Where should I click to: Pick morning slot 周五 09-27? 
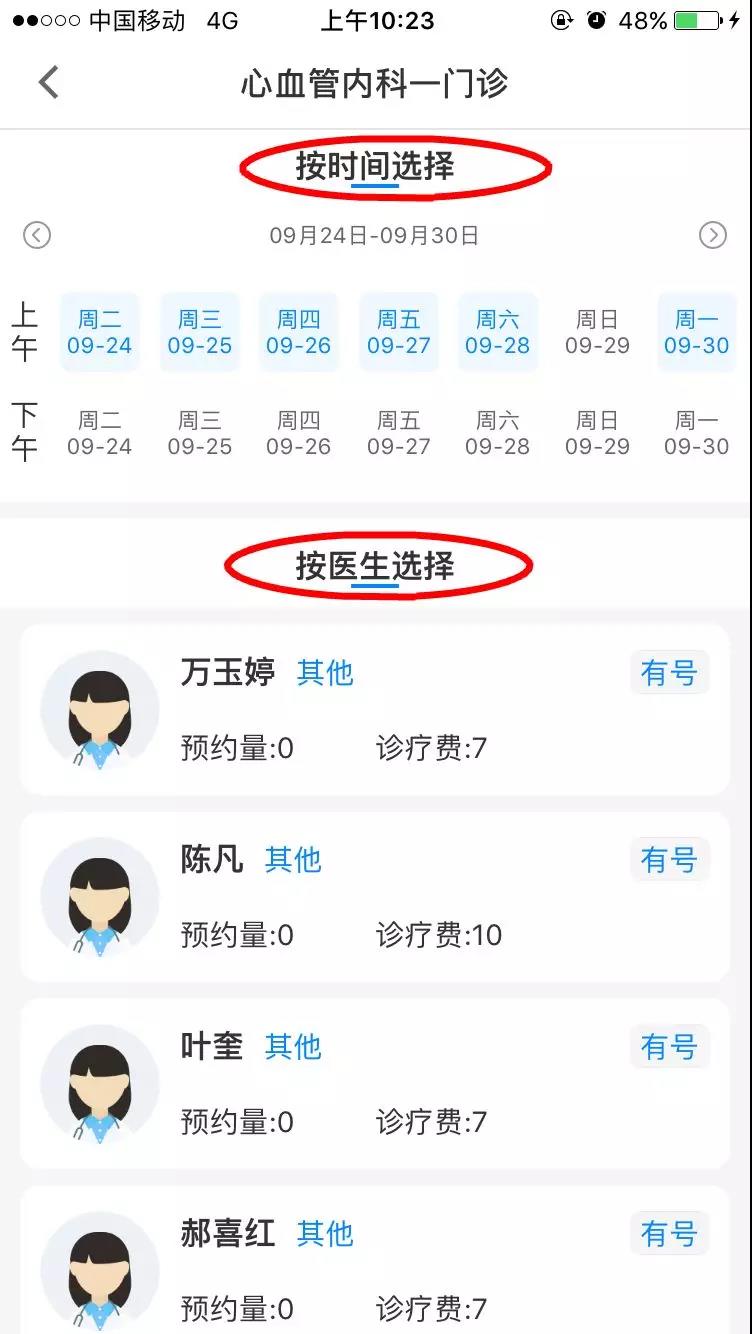399,332
